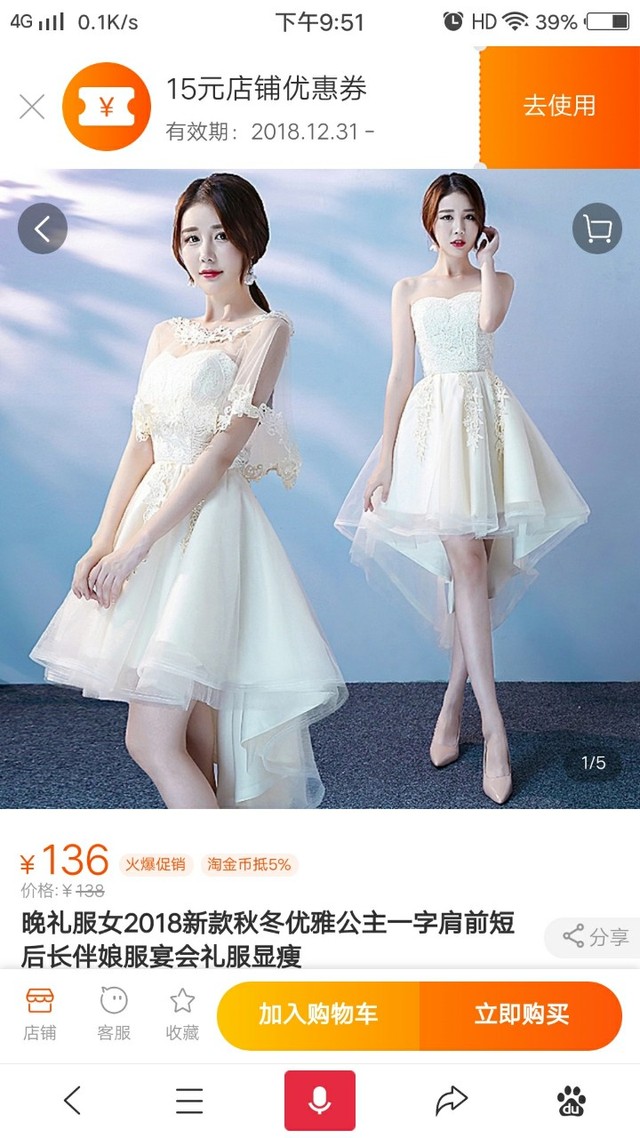Open the browser menu with three lines
Viewport: 640px width, 1138px height.
click(189, 1100)
